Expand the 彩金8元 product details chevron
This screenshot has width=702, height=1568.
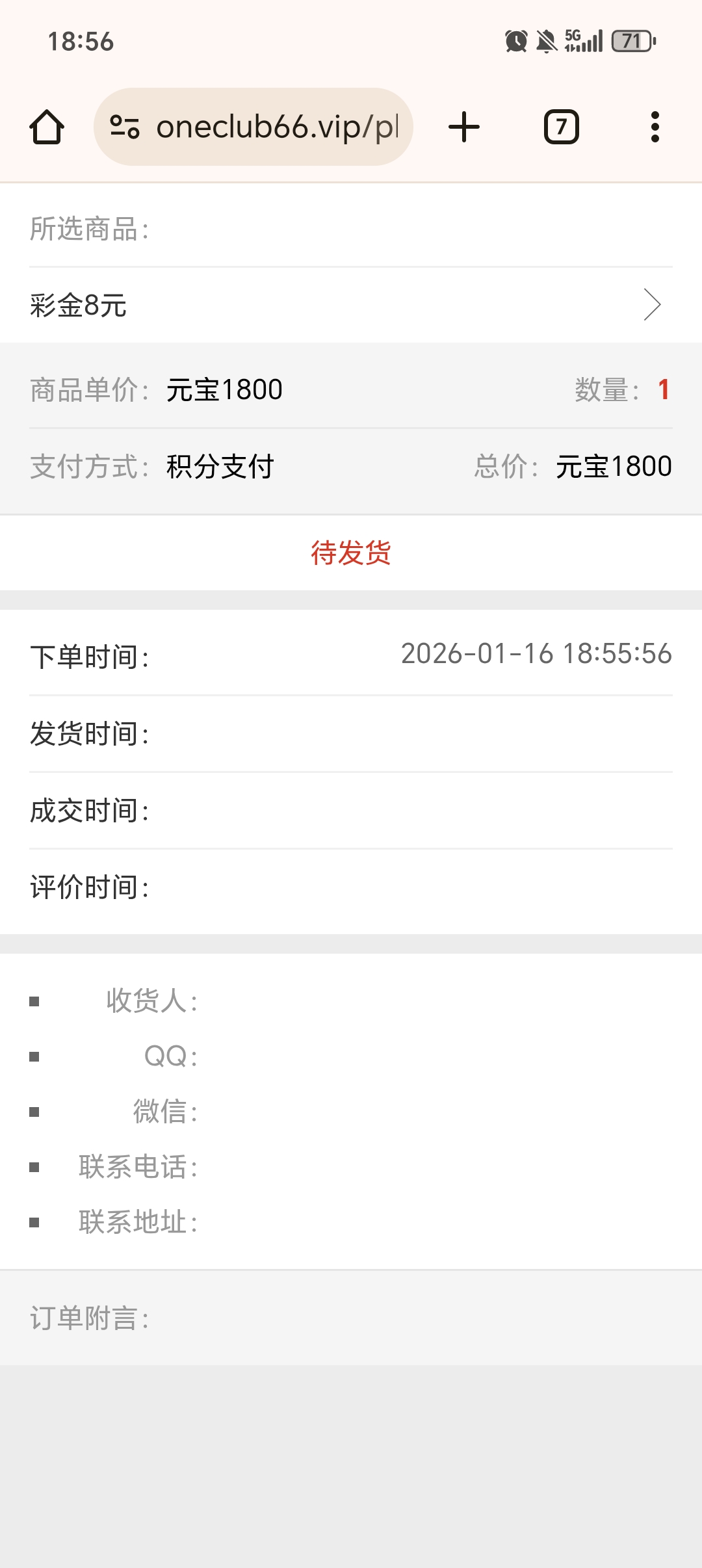click(652, 304)
